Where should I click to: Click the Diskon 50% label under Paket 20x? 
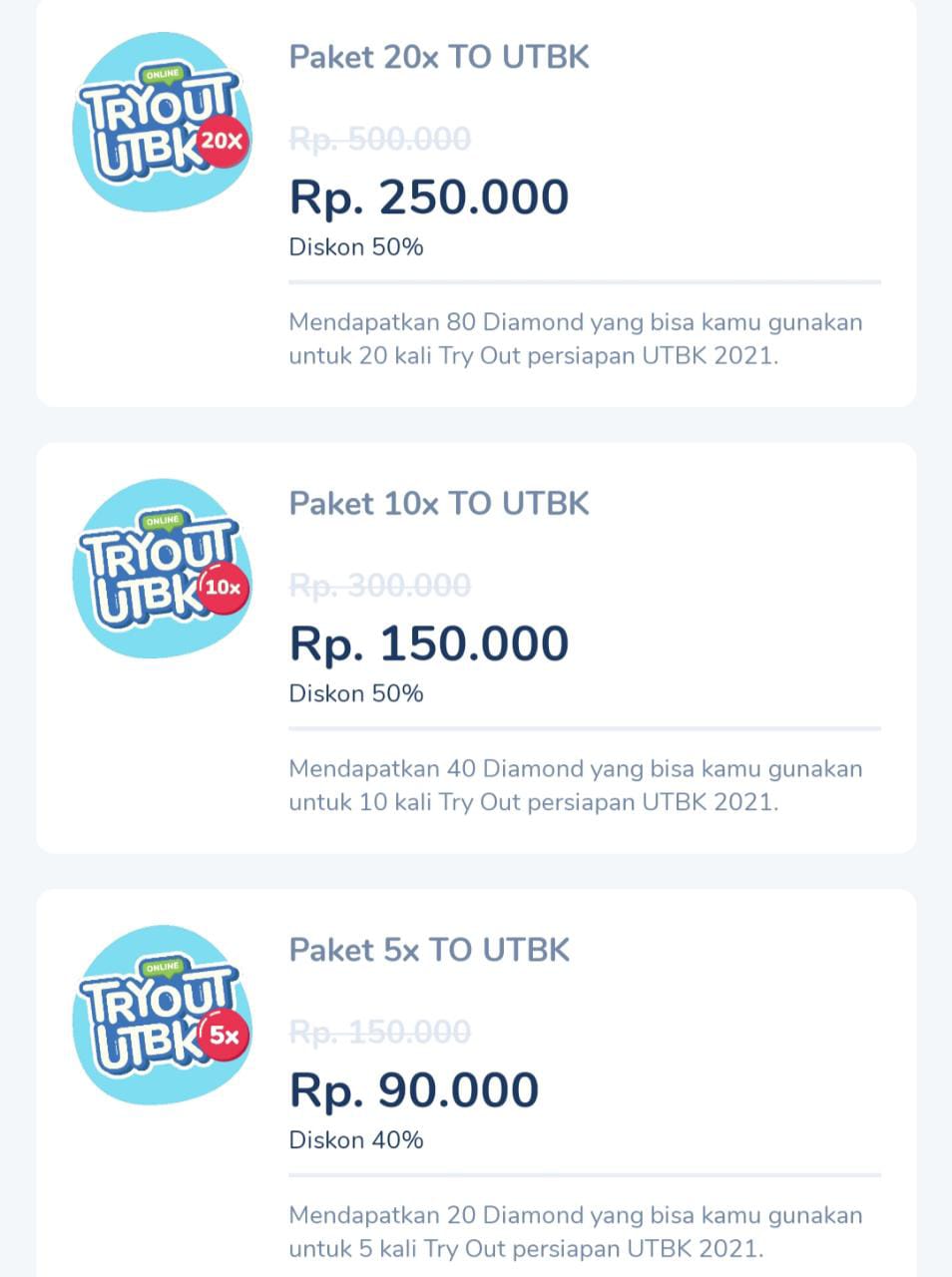click(355, 246)
